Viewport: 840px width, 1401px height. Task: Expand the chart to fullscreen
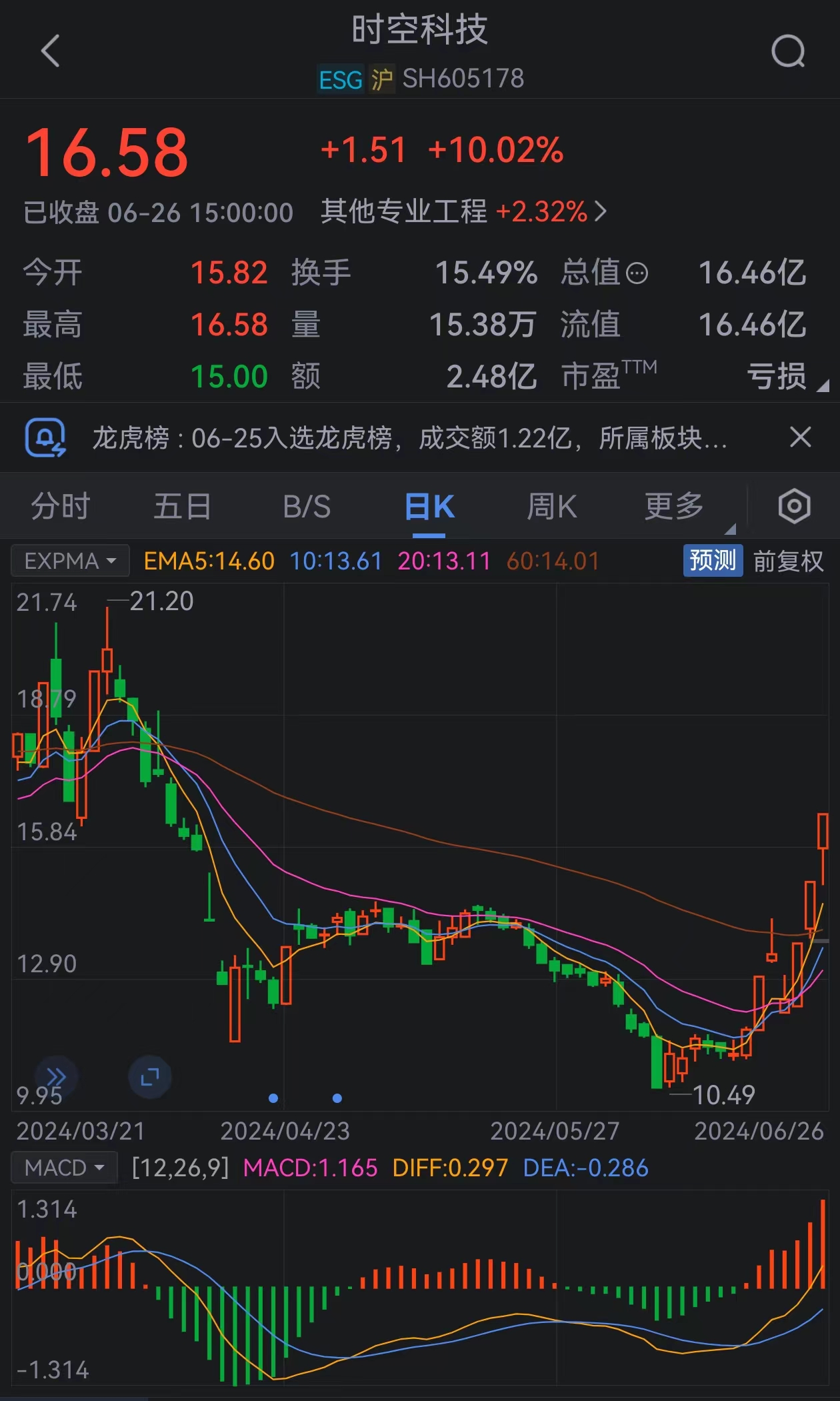[x=149, y=1076]
